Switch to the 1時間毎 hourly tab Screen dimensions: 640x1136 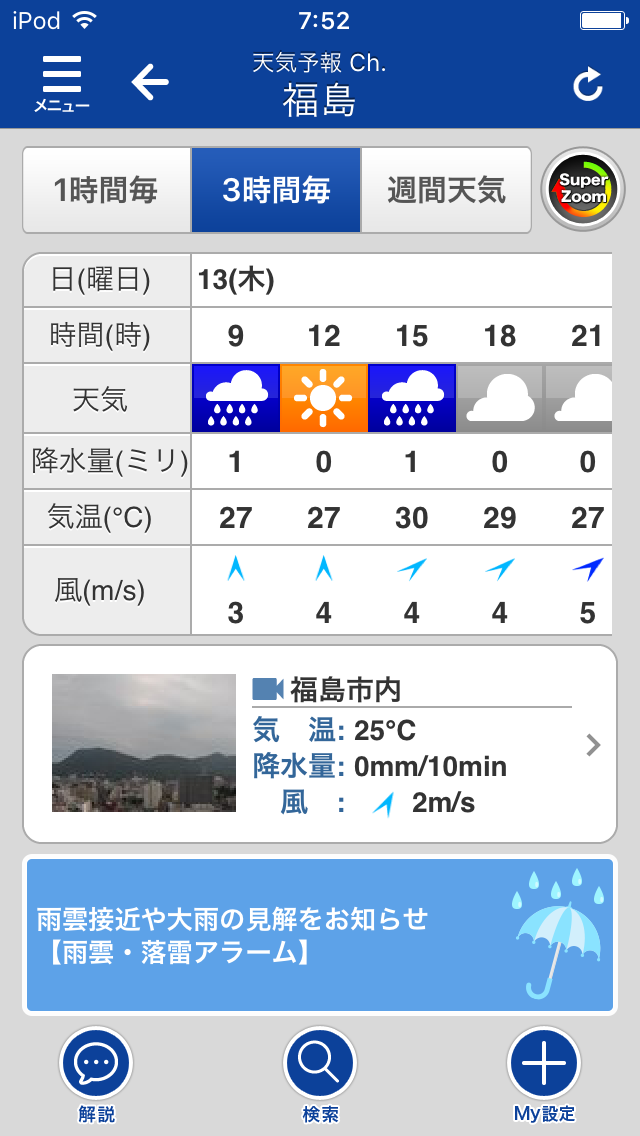(106, 190)
